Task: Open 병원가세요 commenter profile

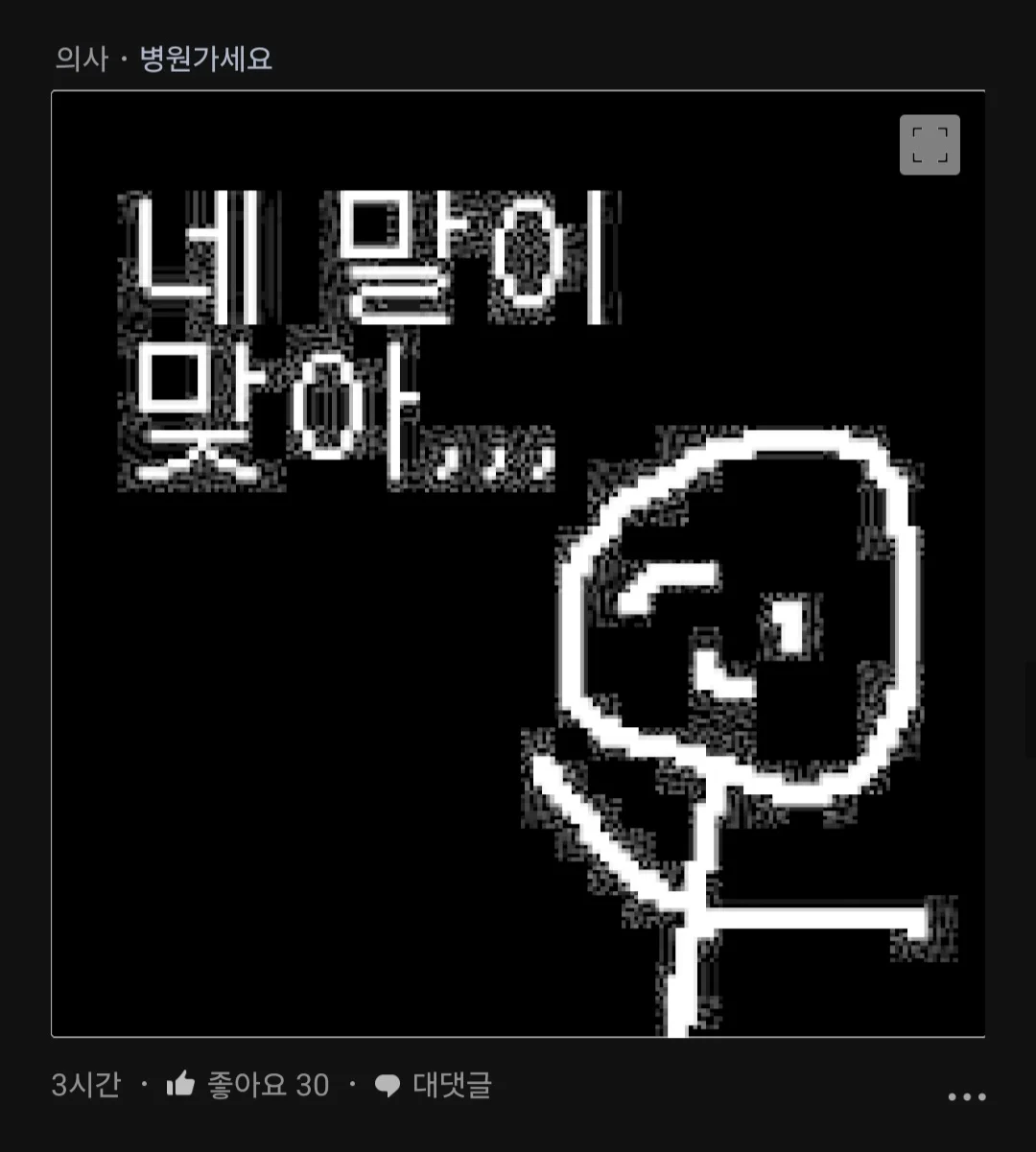Action: (206, 59)
